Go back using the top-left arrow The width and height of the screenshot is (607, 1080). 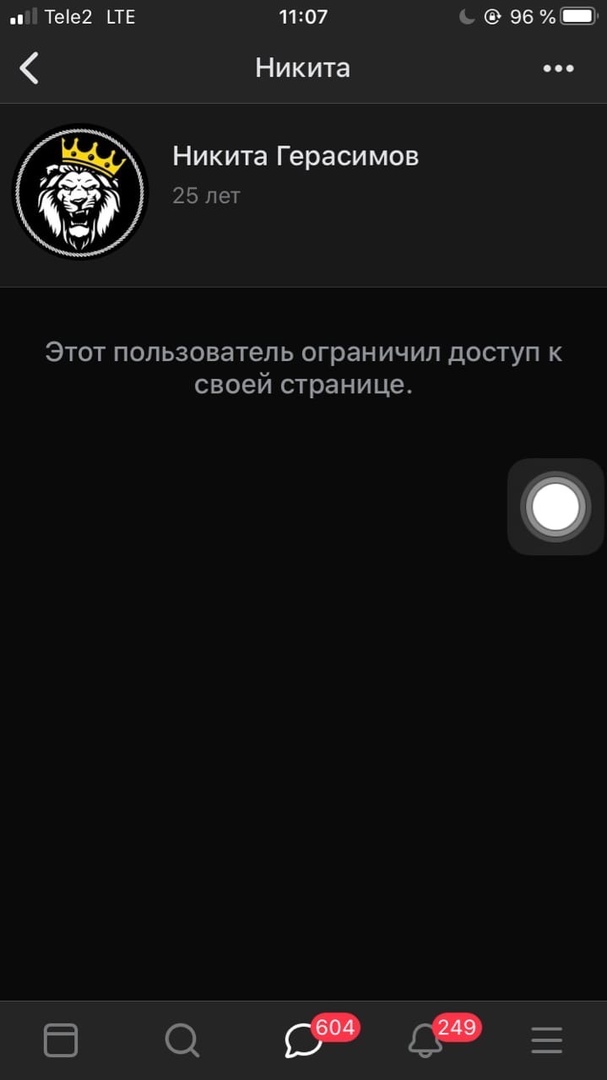[30, 68]
